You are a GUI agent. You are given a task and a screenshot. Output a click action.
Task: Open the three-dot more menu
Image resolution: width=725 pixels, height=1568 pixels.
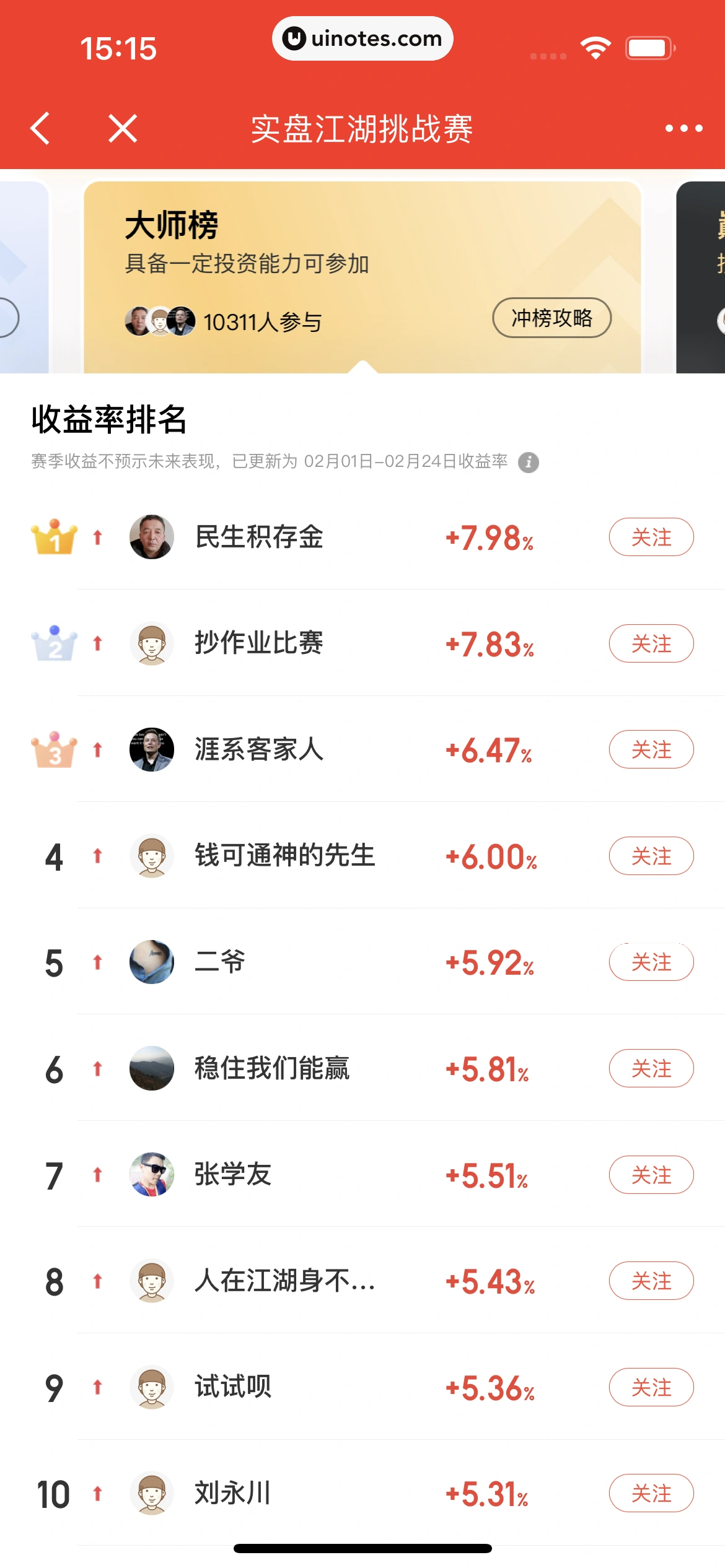(x=683, y=129)
